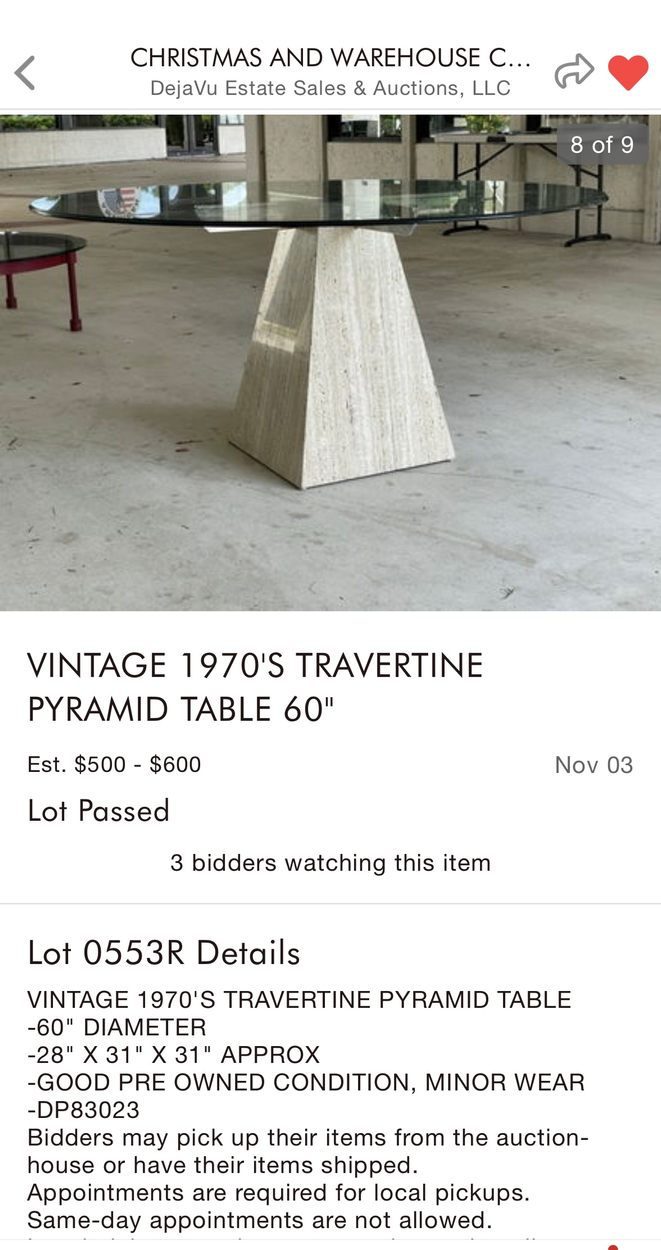
Task: Go back using the top-left arrow
Action: click(25, 73)
